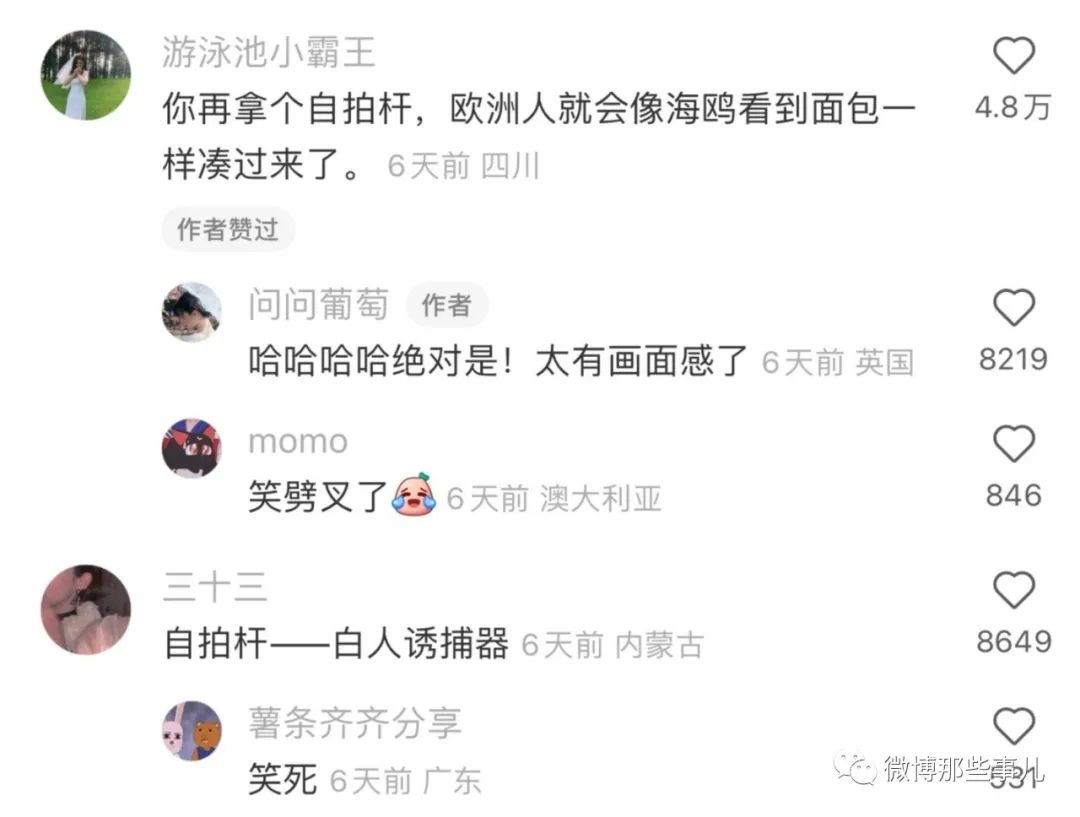Like 三十三's selfie stick comment

(x=1013, y=590)
